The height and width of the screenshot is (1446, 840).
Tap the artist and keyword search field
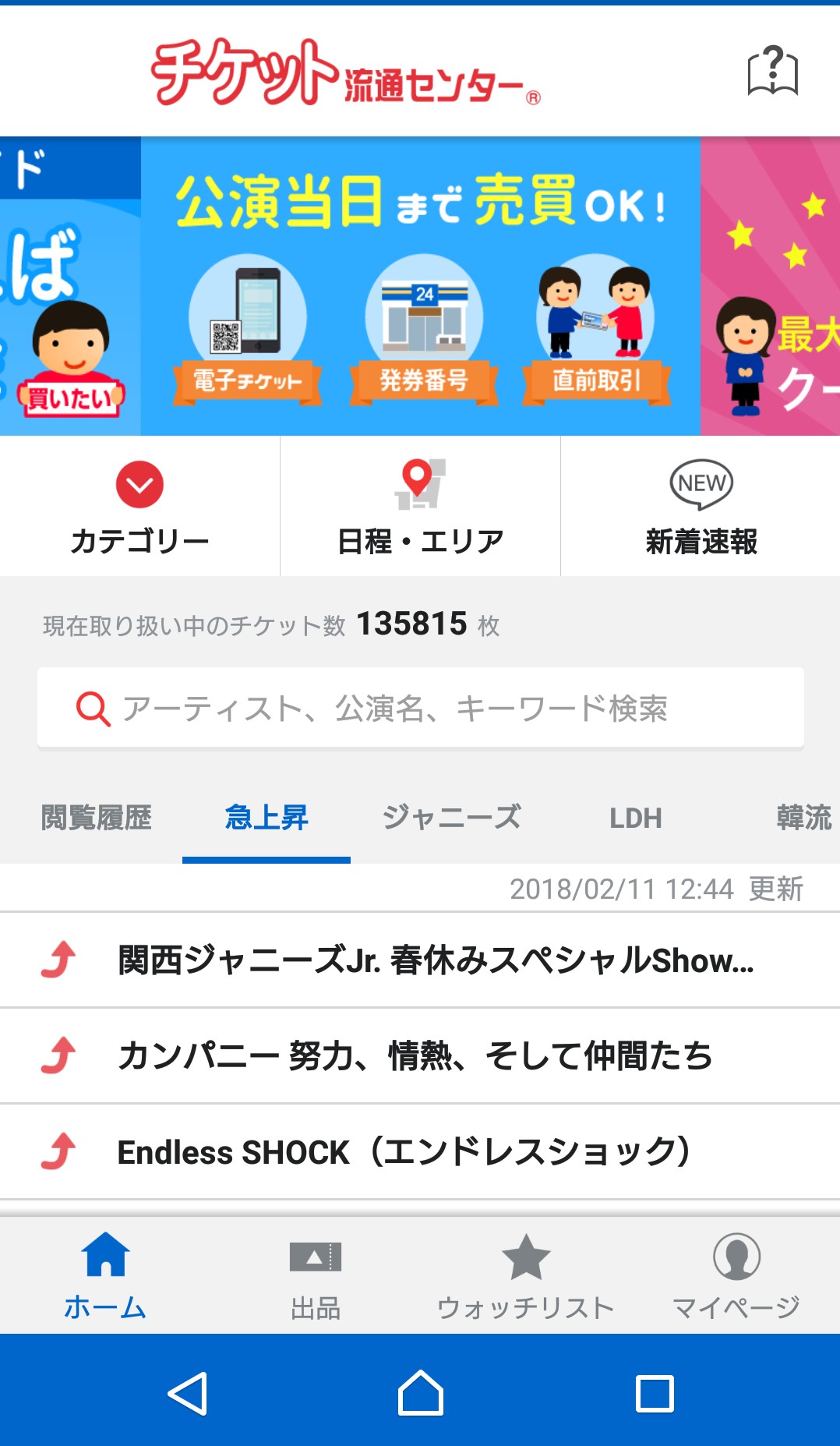click(421, 708)
